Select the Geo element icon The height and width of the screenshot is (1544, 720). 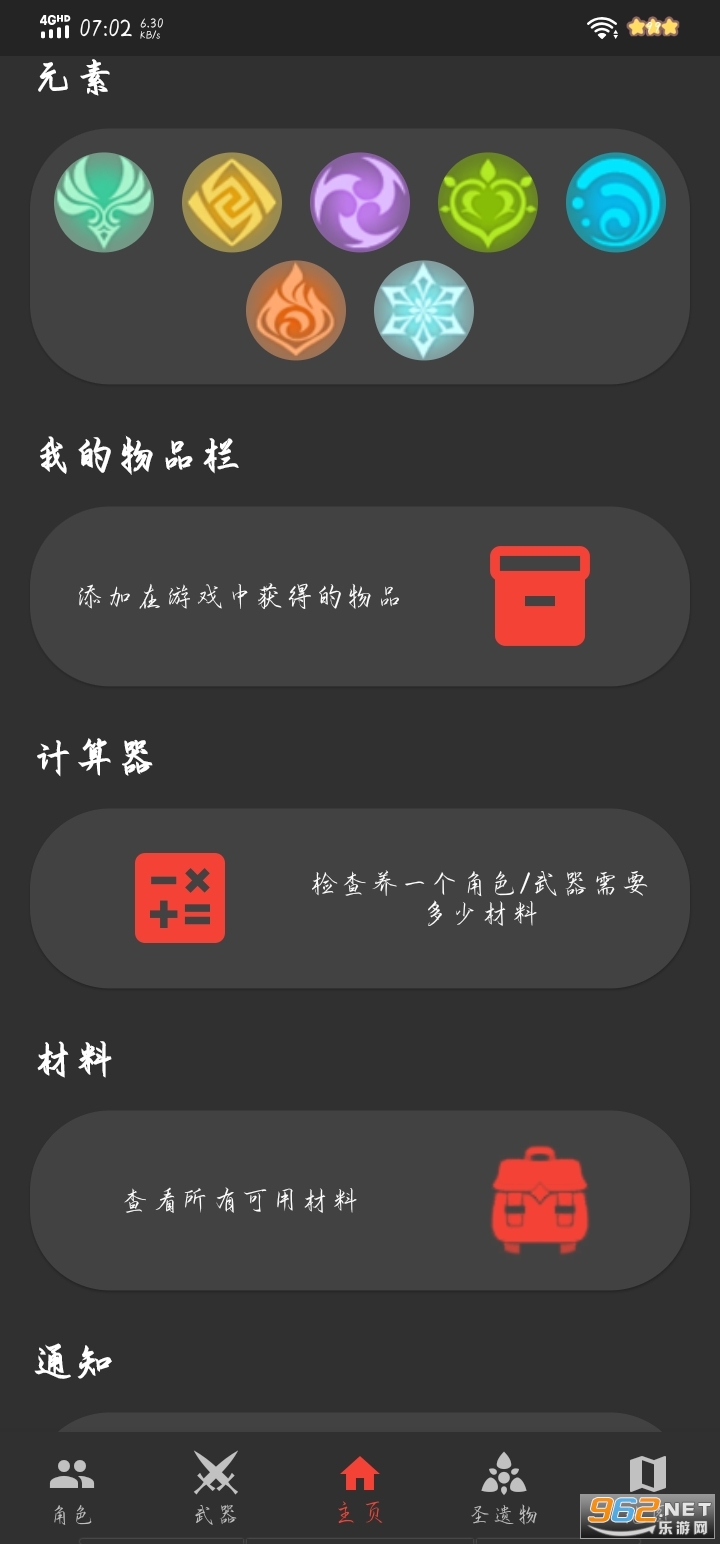pyautogui.click(x=232, y=202)
